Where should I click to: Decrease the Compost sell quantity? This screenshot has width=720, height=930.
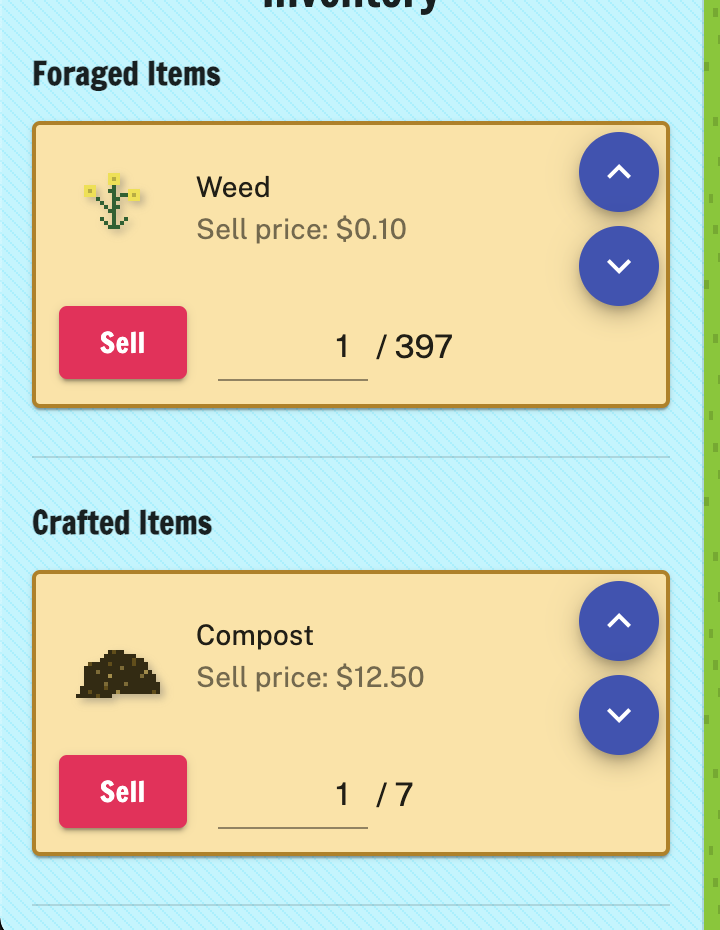point(619,715)
